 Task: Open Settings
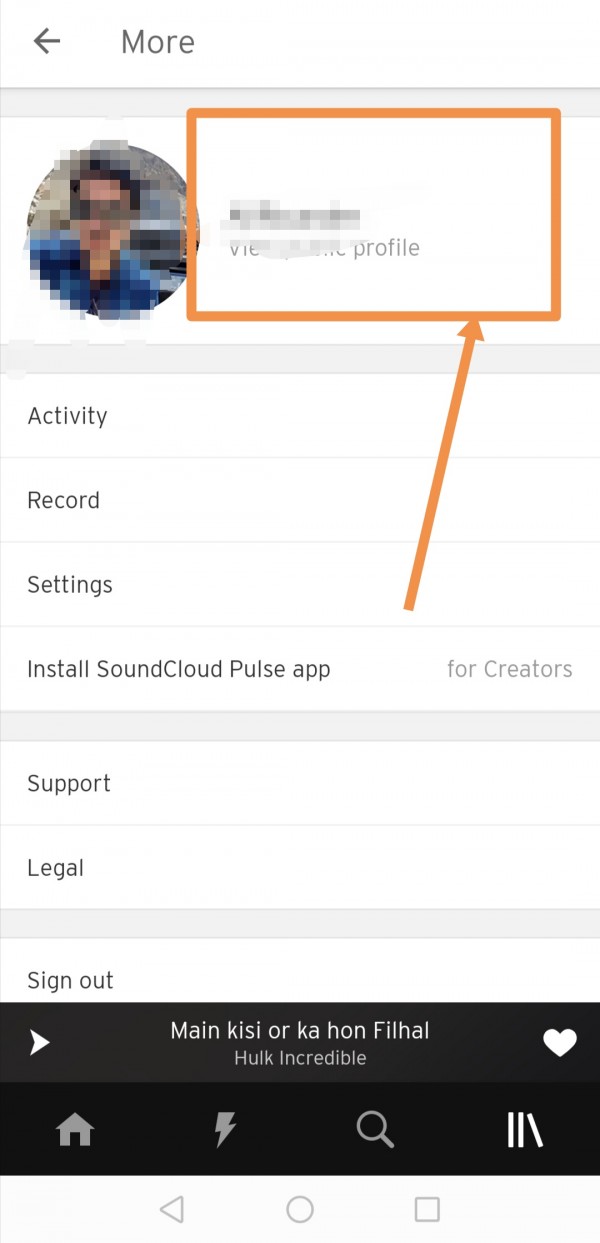[x=300, y=585]
